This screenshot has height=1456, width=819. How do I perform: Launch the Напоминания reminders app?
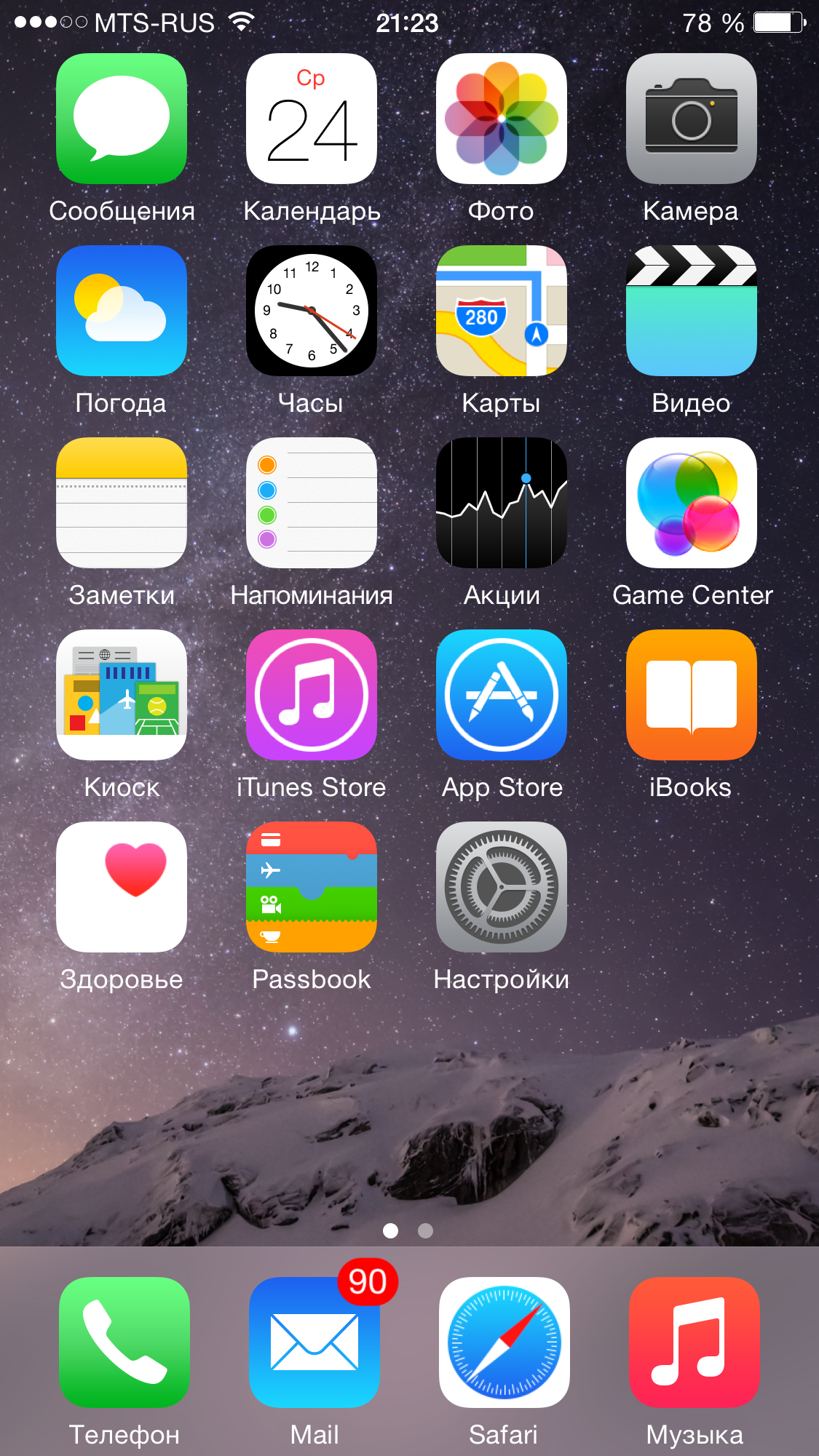312,503
